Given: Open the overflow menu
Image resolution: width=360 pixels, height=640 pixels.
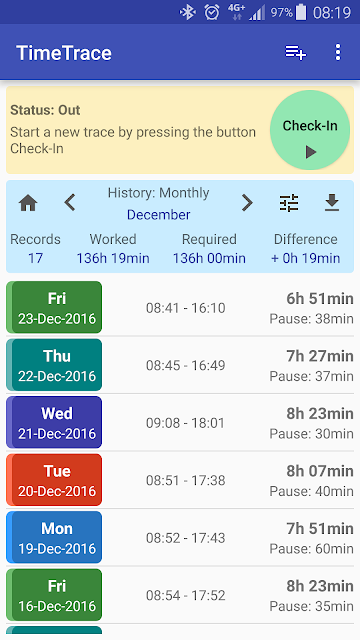Looking at the screenshot, I should click(338, 53).
